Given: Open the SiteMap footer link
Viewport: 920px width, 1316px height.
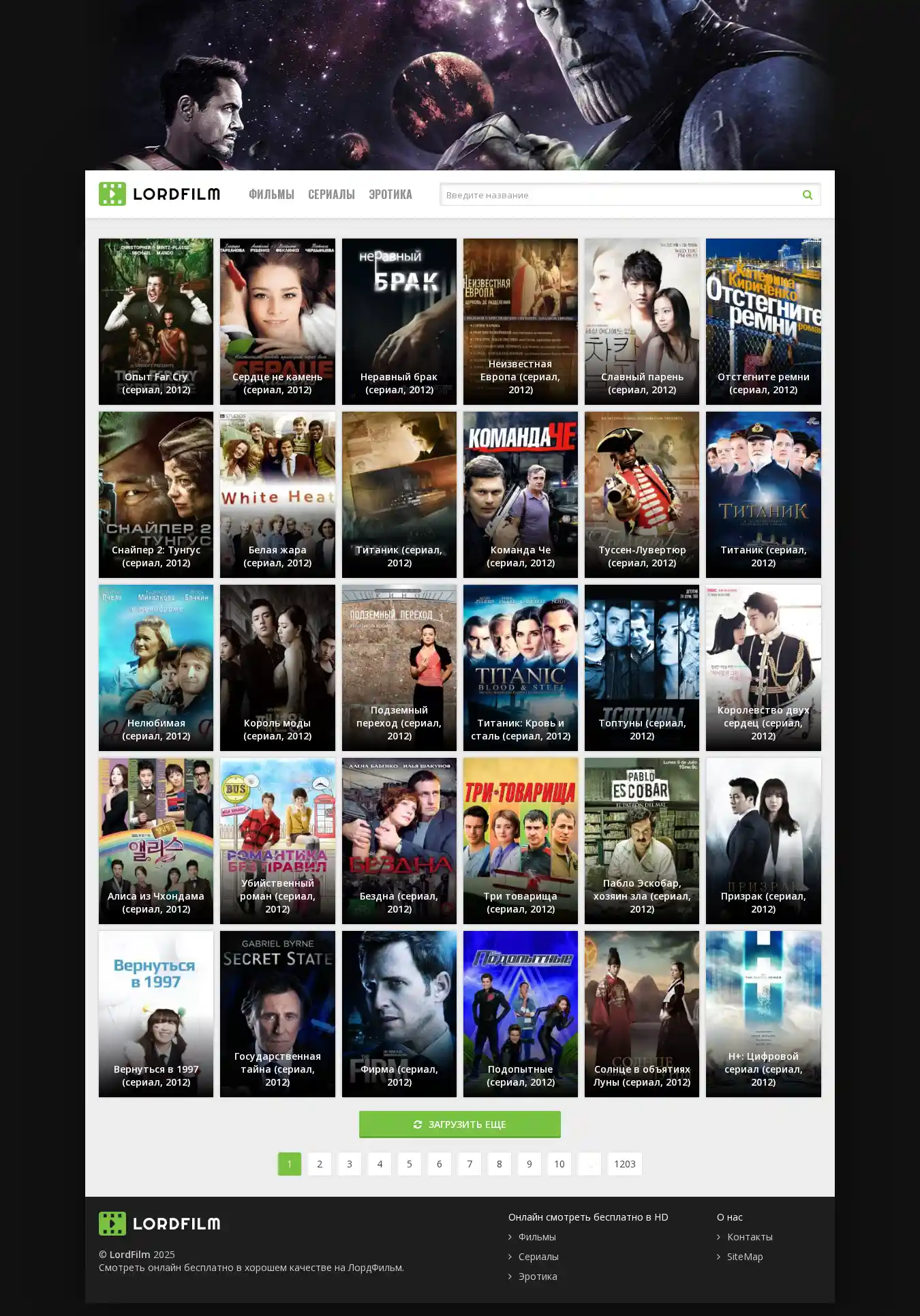Looking at the screenshot, I should pyautogui.click(x=745, y=1257).
